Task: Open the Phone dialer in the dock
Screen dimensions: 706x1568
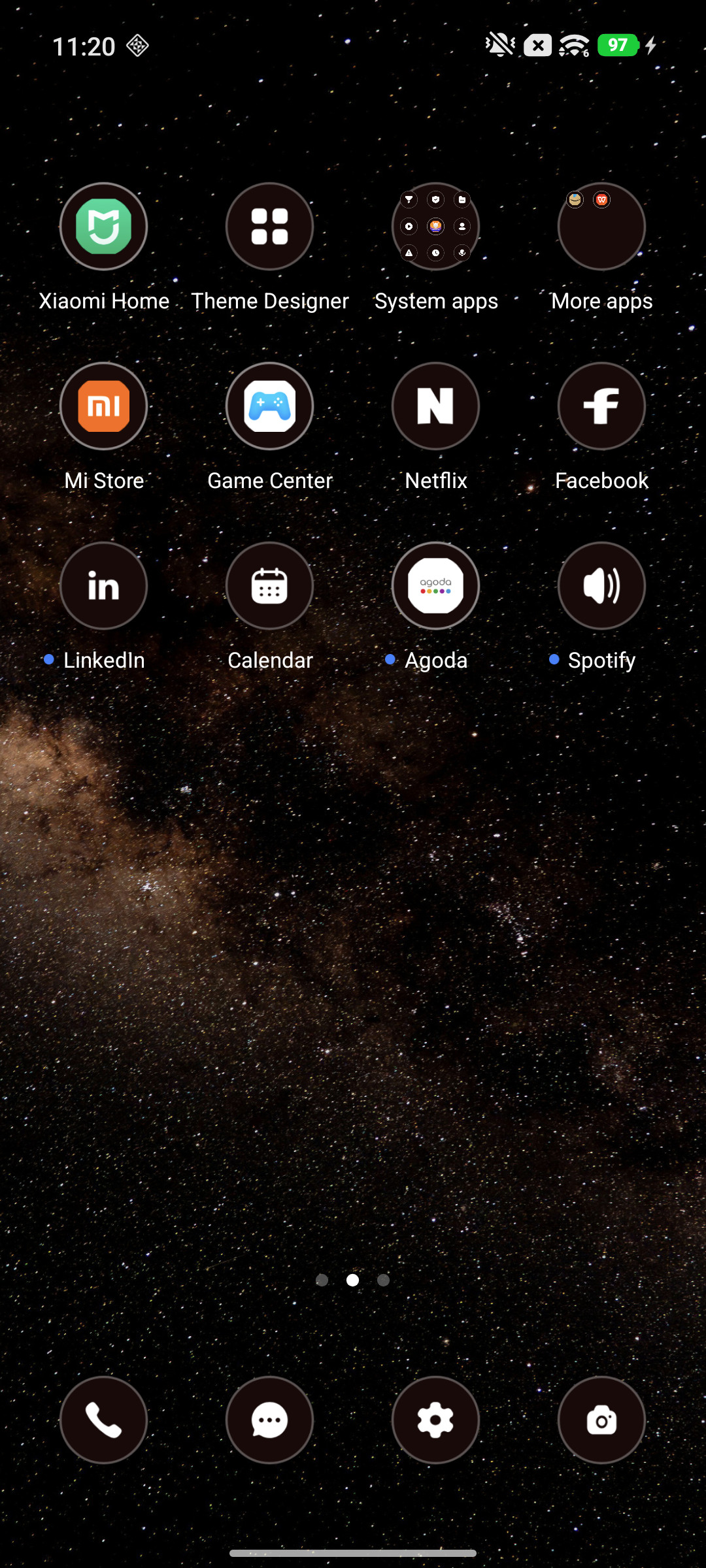Action: [x=103, y=1420]
